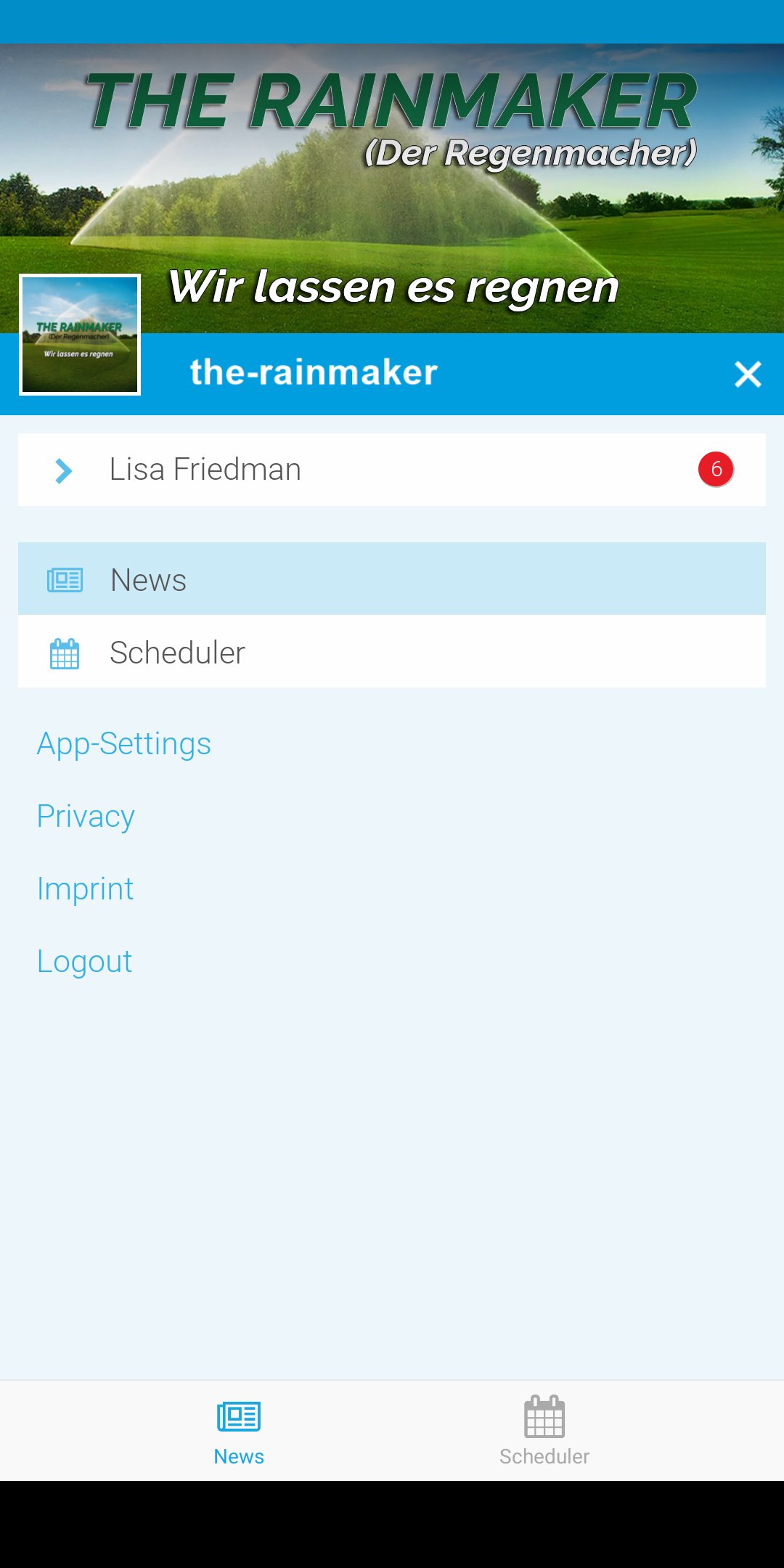Open Scheduler from the drawer menu
The width and height of the screenshot is (784, 1568).
click(392, 652)
